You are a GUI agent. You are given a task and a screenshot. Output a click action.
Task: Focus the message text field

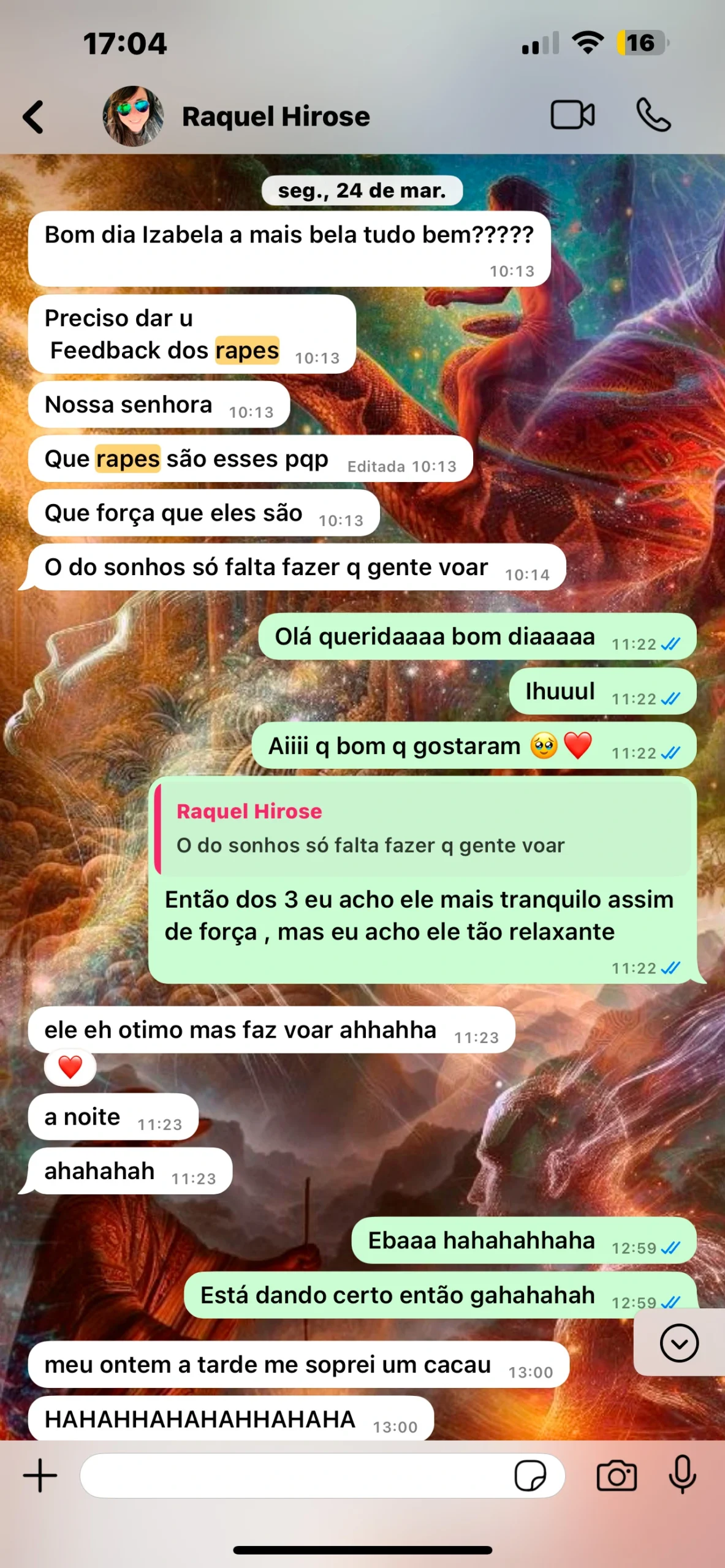(294, 1476)
